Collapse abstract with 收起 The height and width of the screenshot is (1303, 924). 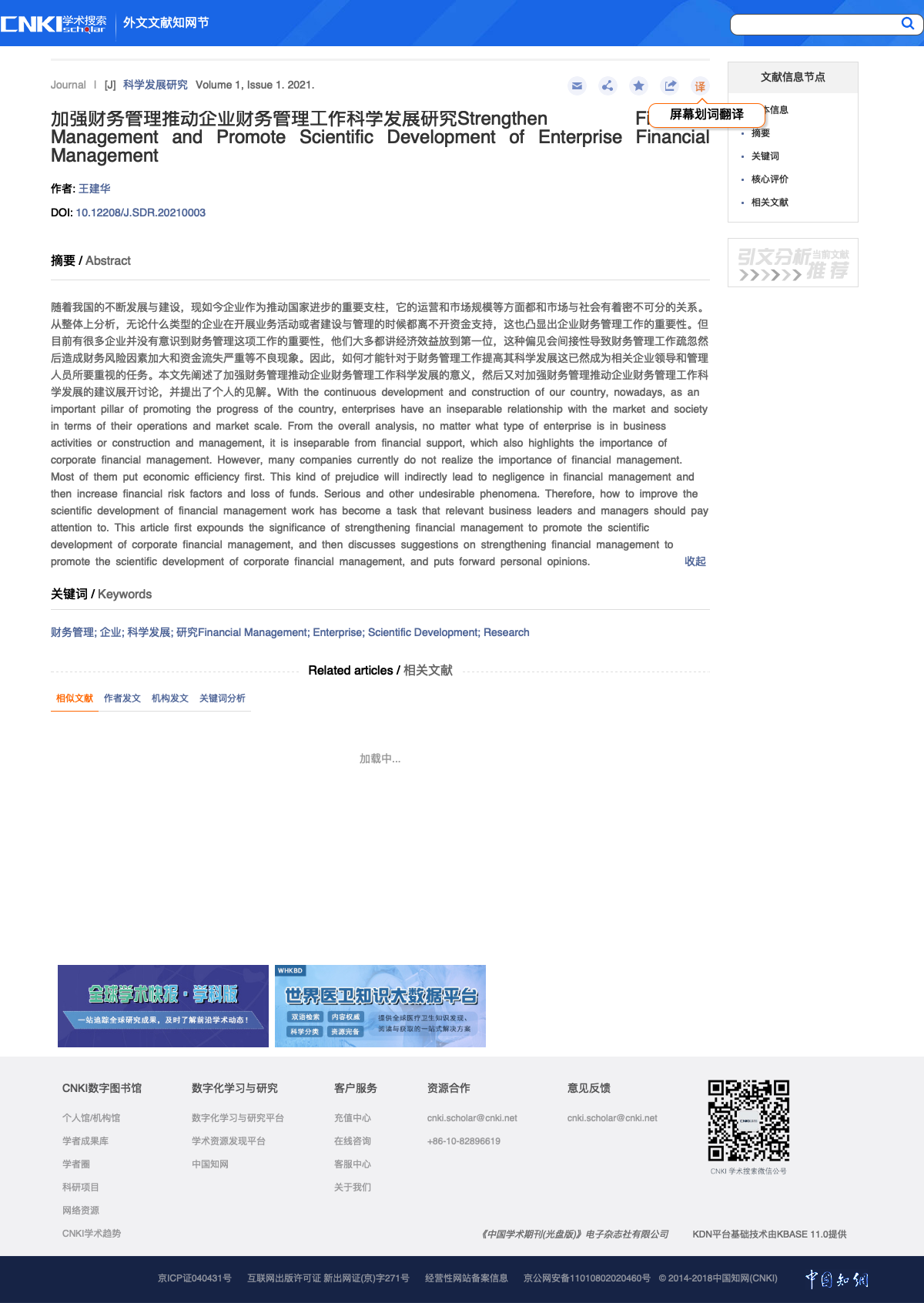point(695,561)
